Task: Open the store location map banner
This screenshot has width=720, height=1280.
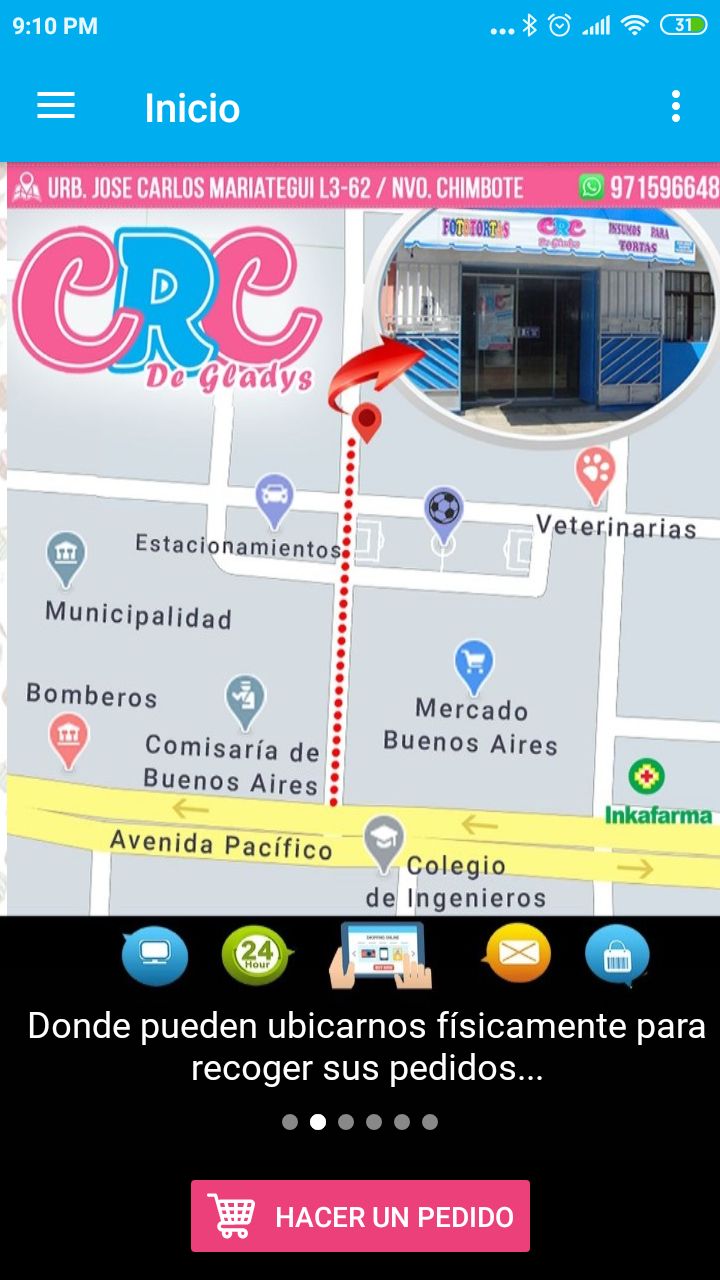Action: tap(360, 540)
